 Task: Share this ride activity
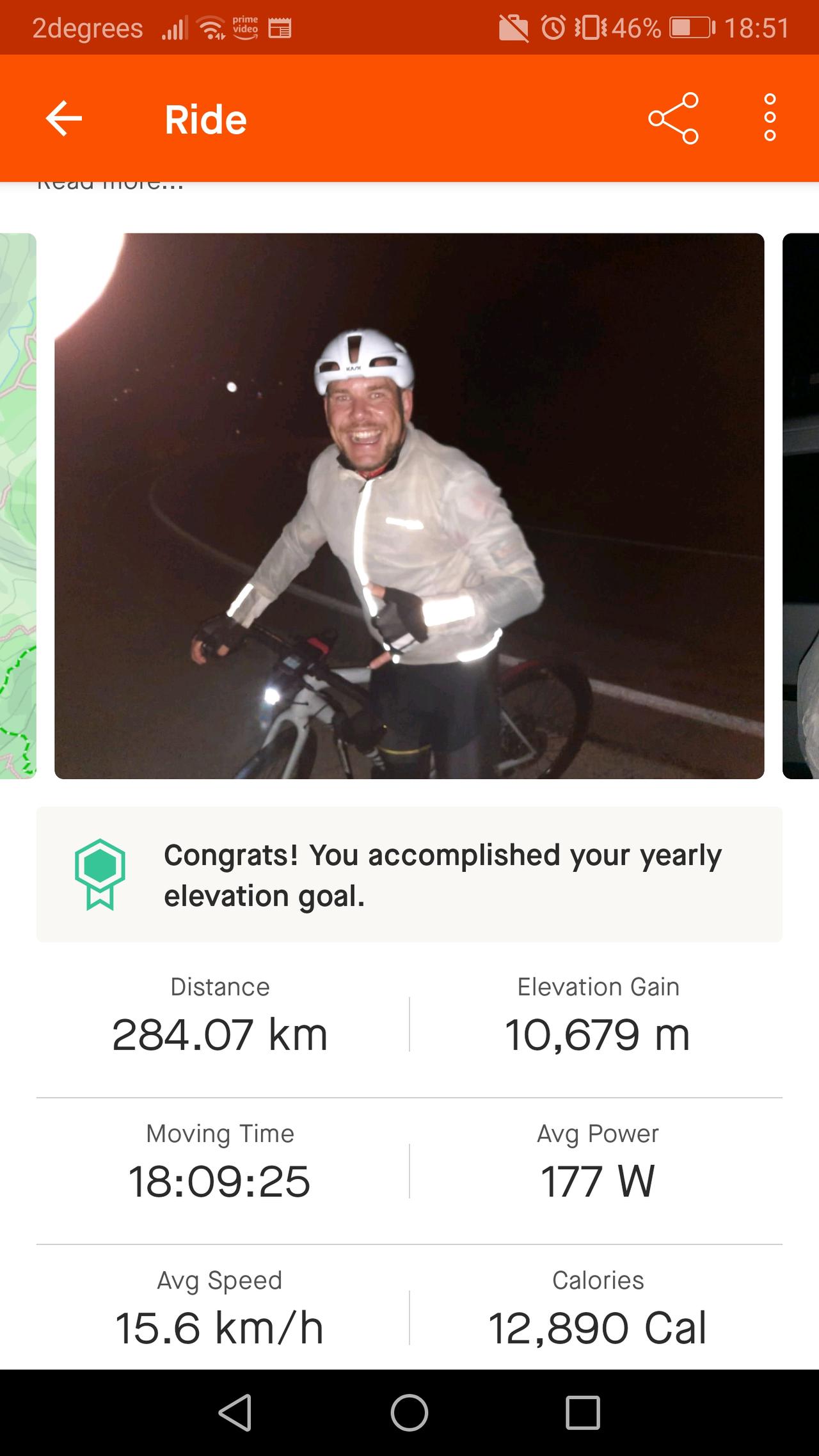tap(673, 119)
